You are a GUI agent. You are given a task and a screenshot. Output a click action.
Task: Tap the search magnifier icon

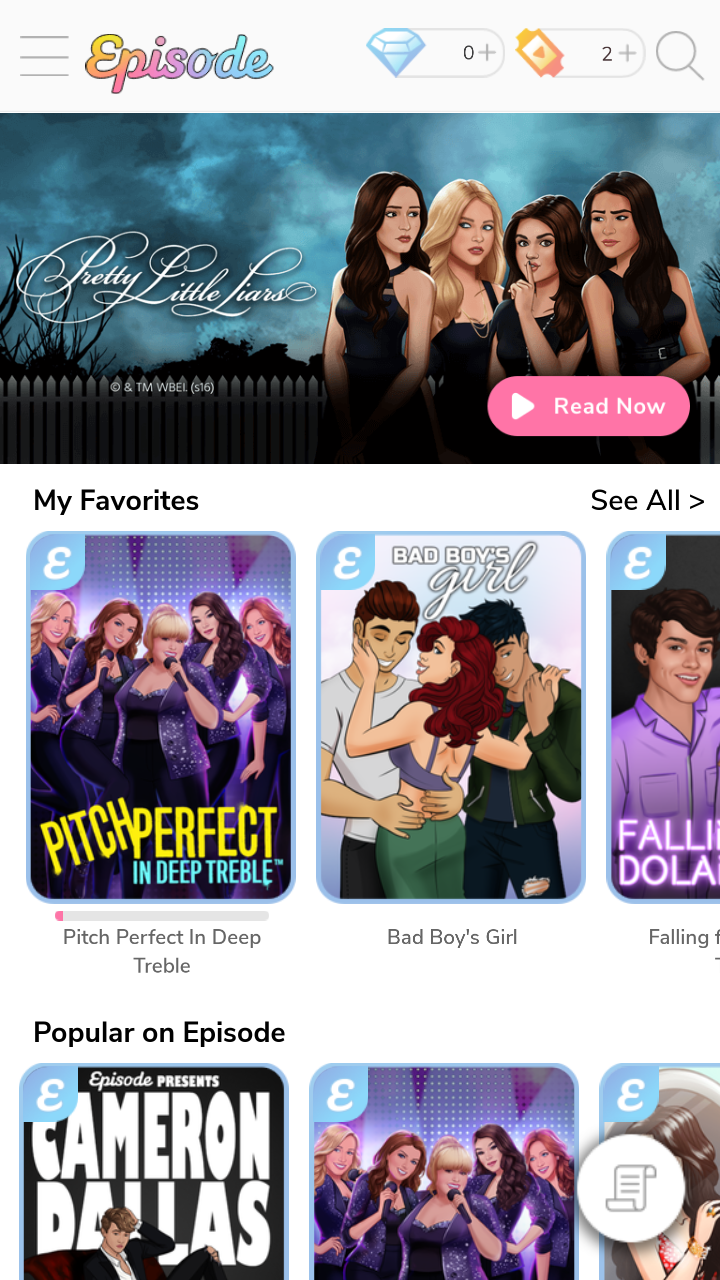point(680,55)
